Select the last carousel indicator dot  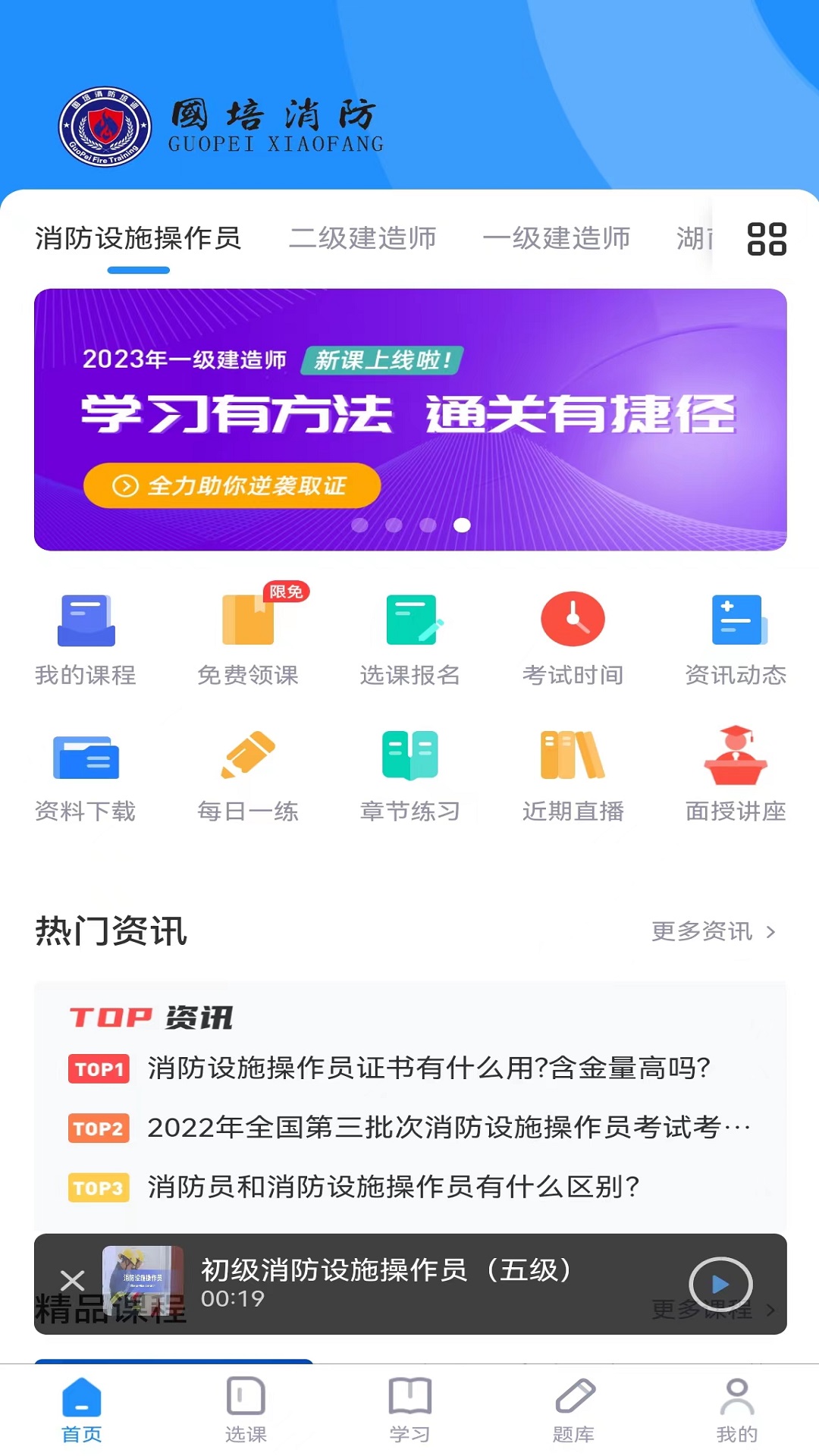point(461,523)
